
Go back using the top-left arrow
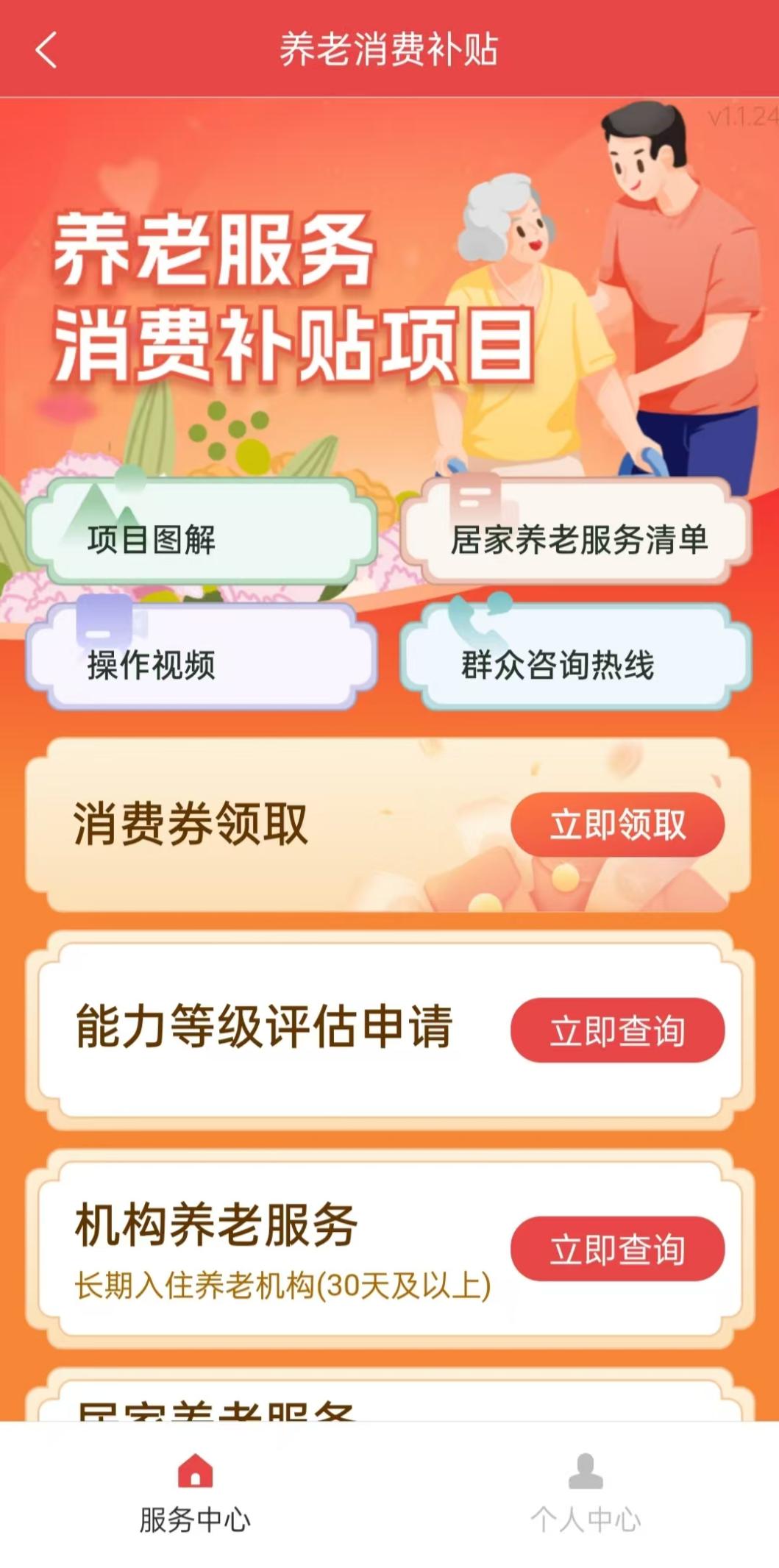click(46, 50)
